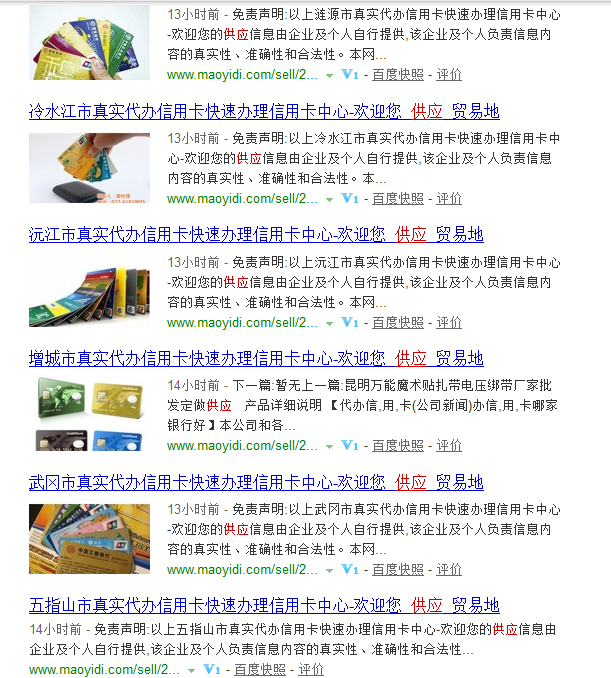
Task: Open the maoyidi.com URL under 增城市 result
Action: coord(243,445)
